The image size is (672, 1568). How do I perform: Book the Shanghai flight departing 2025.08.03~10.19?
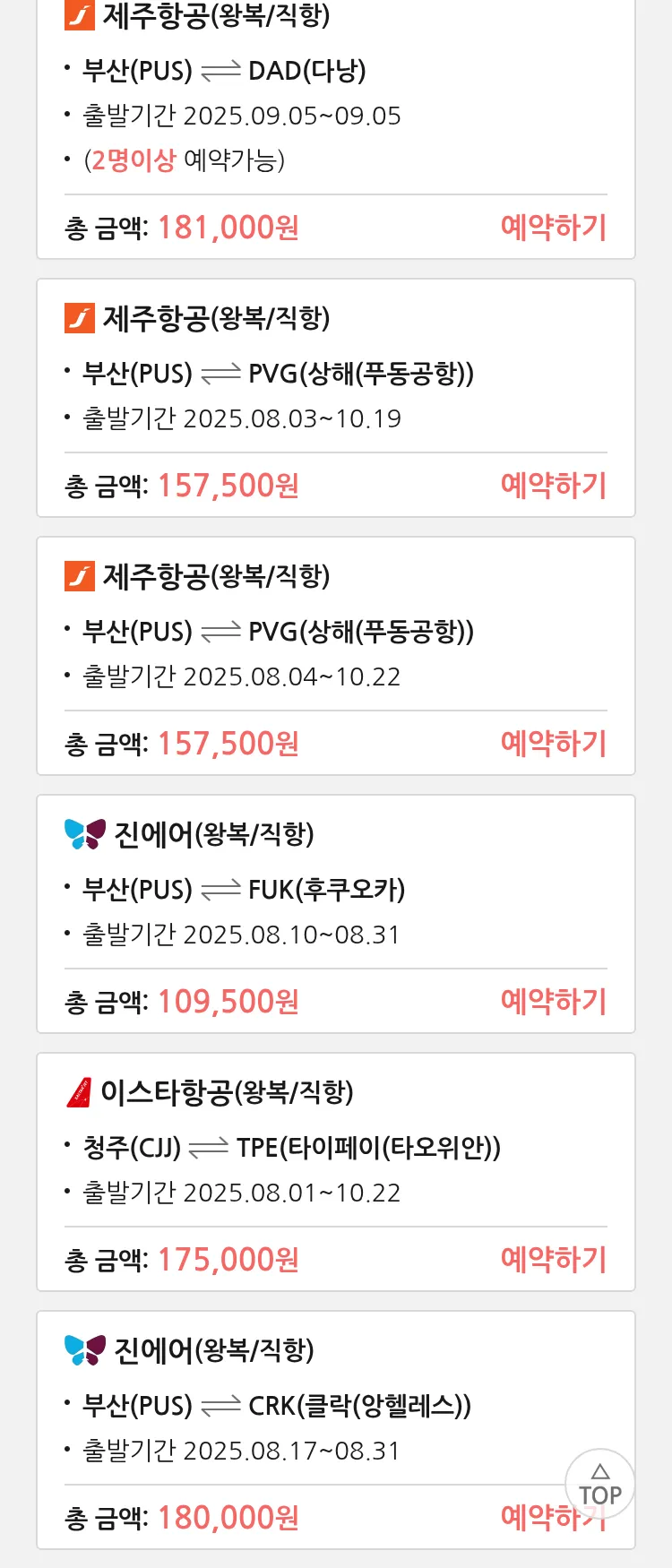click(x=553, y=486)
